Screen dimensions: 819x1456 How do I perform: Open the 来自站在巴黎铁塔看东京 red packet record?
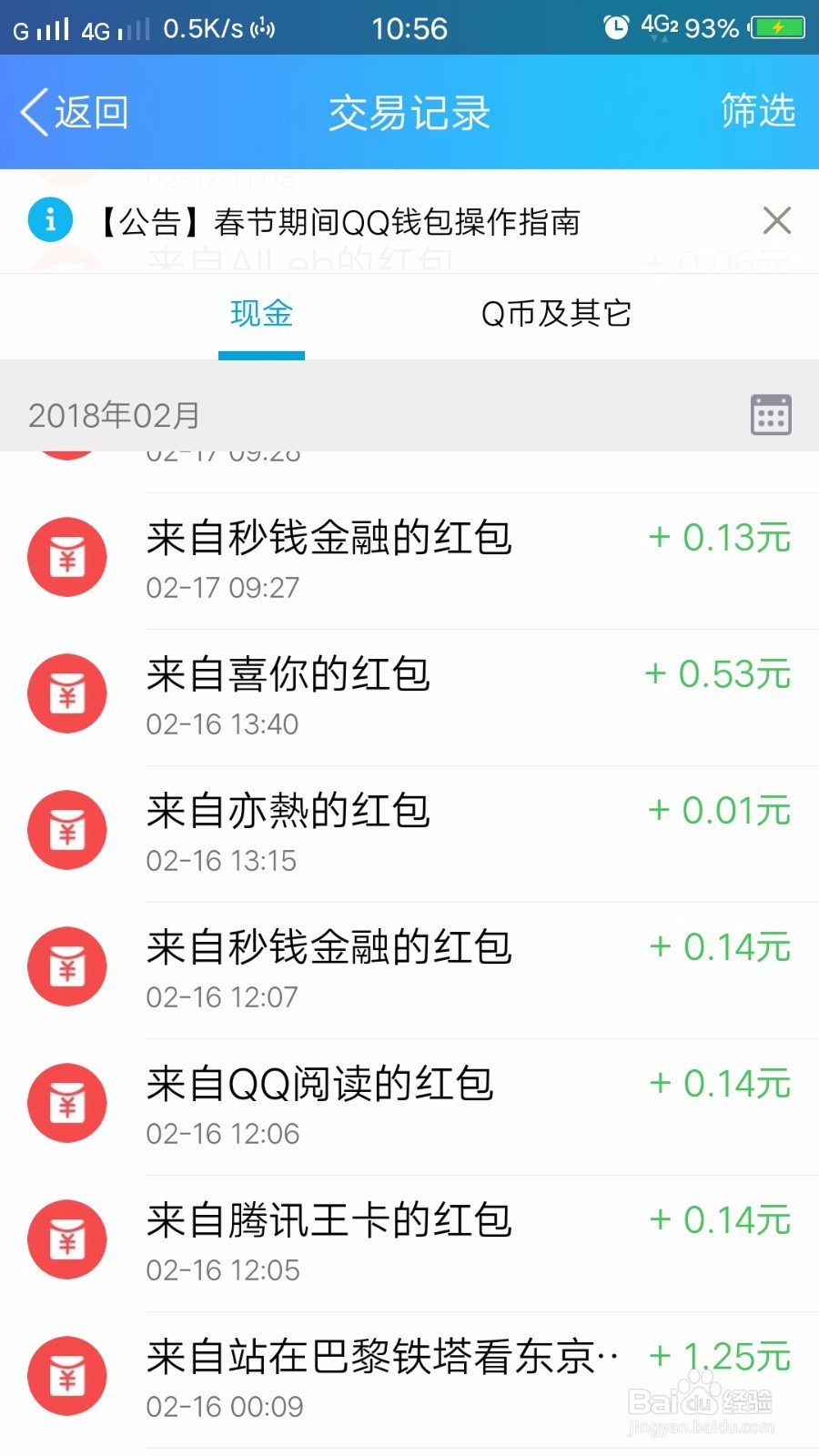click(409, 1380)
